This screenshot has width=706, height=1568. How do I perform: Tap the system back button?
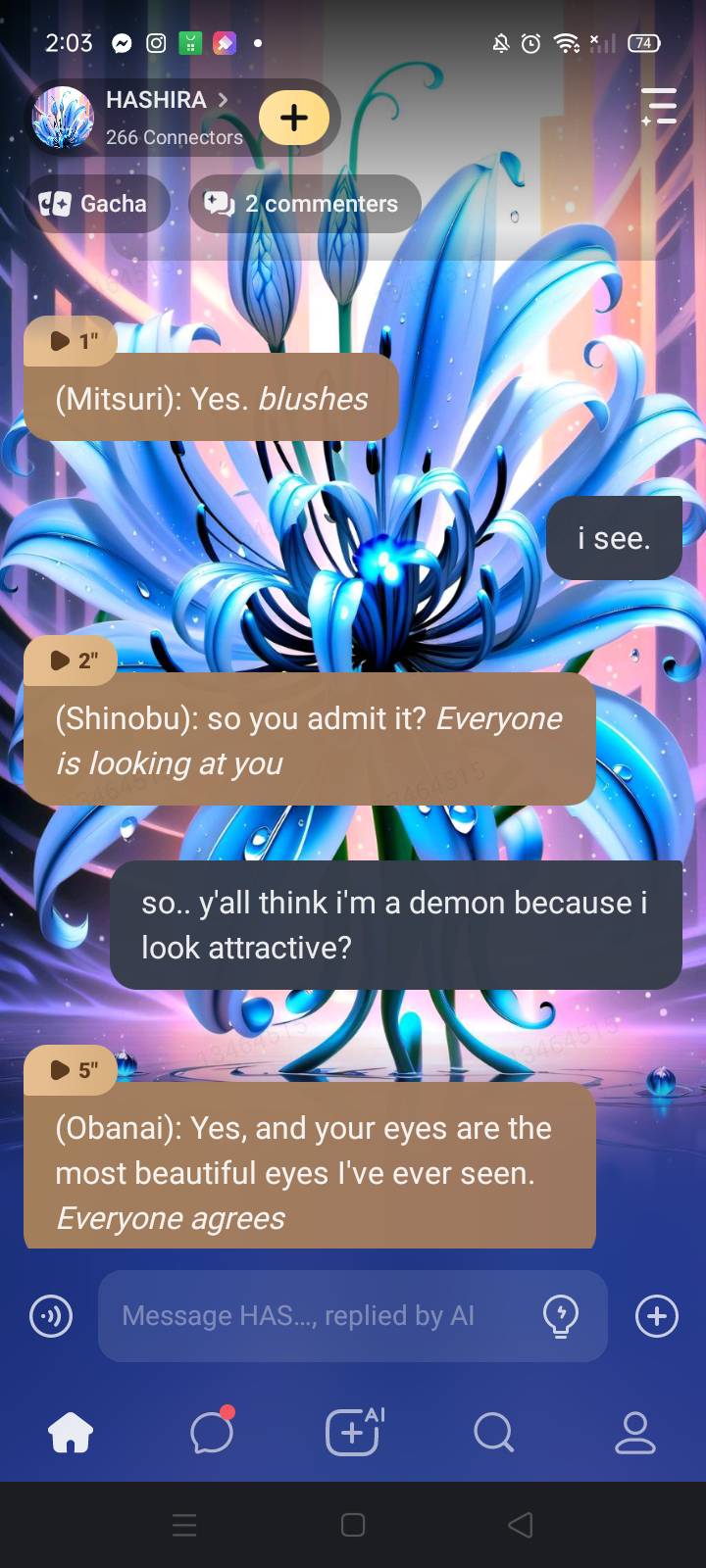pyautogui.click(x=521, y=1525)
